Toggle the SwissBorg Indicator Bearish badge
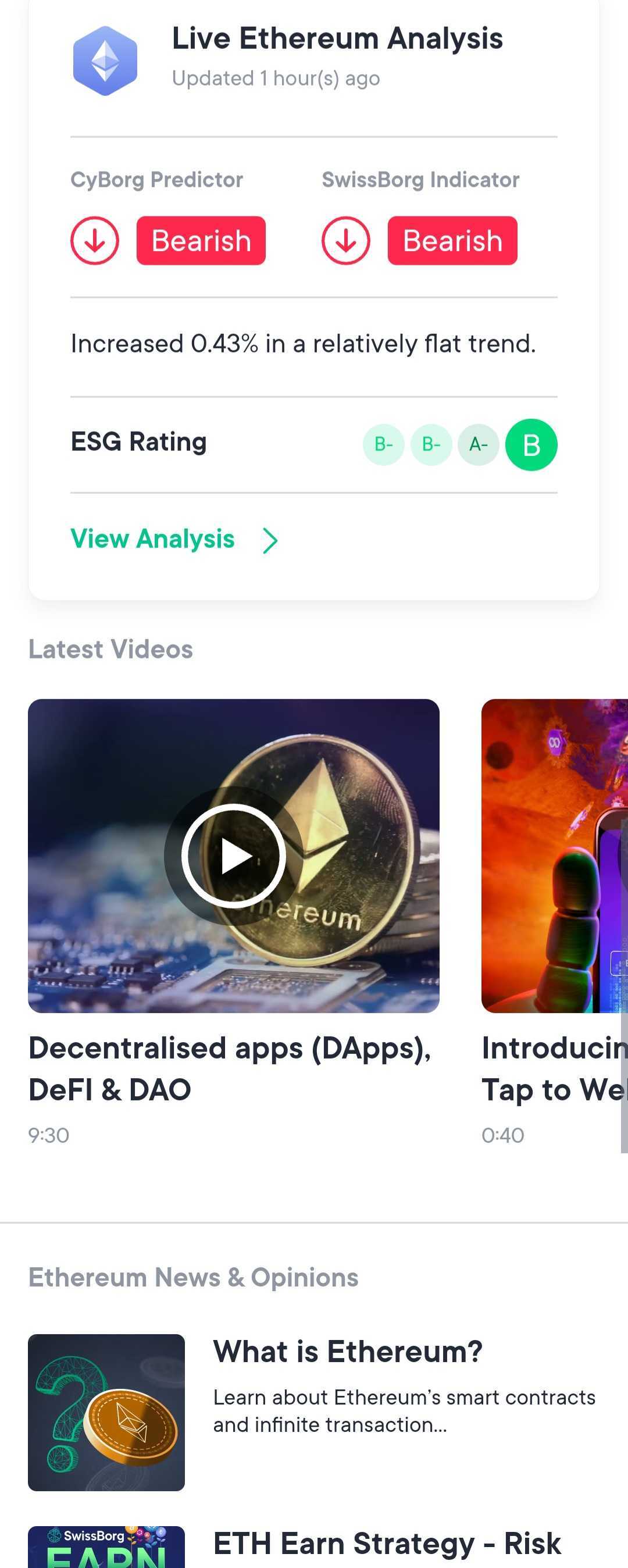Screen dimensions: 628x1568 (452, 240)
